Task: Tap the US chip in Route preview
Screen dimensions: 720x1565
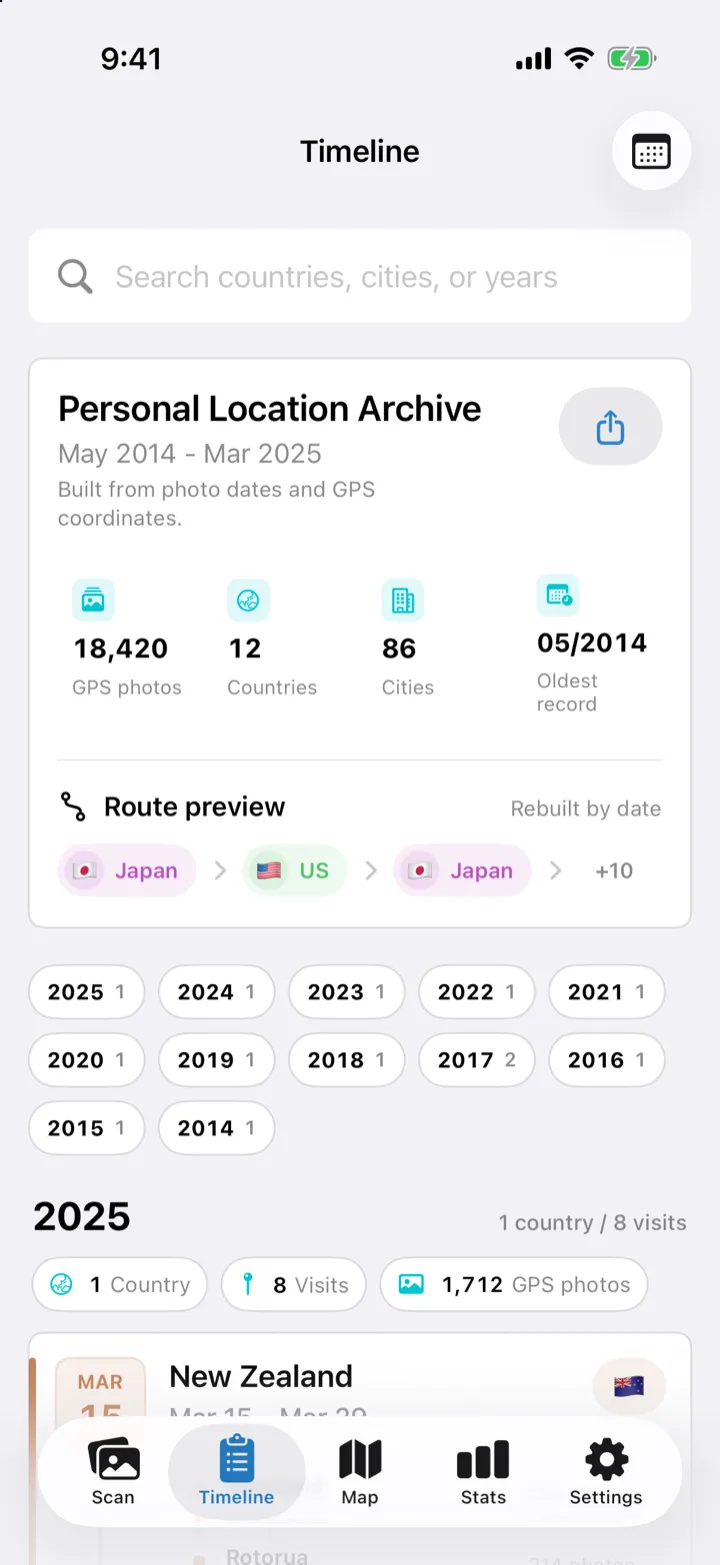Action: coord(295,870)
